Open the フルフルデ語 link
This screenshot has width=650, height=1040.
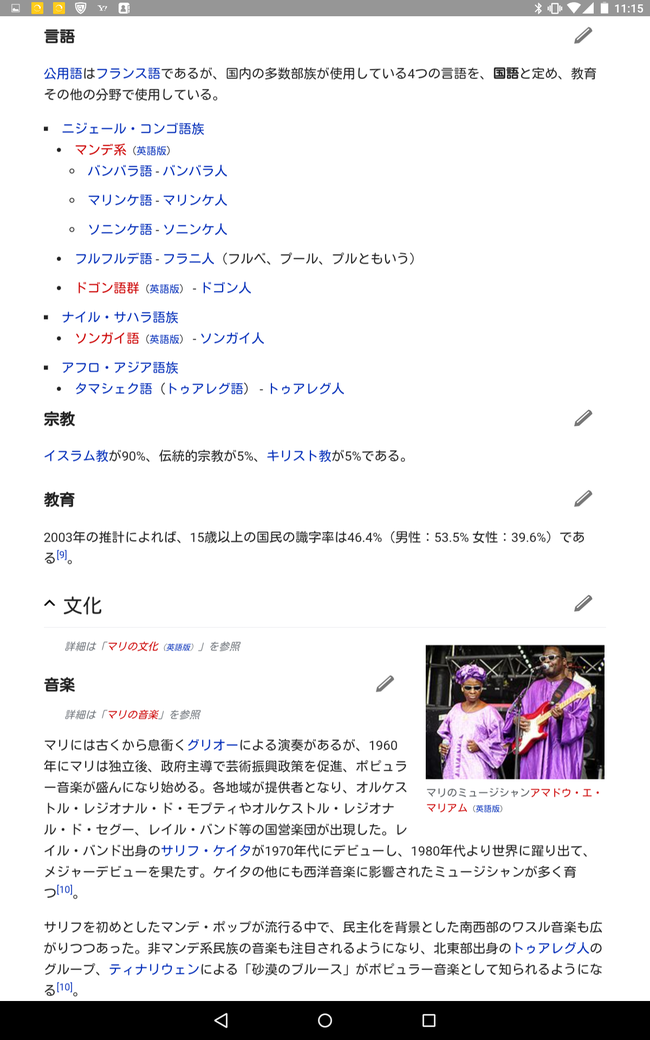click(113, 258)
